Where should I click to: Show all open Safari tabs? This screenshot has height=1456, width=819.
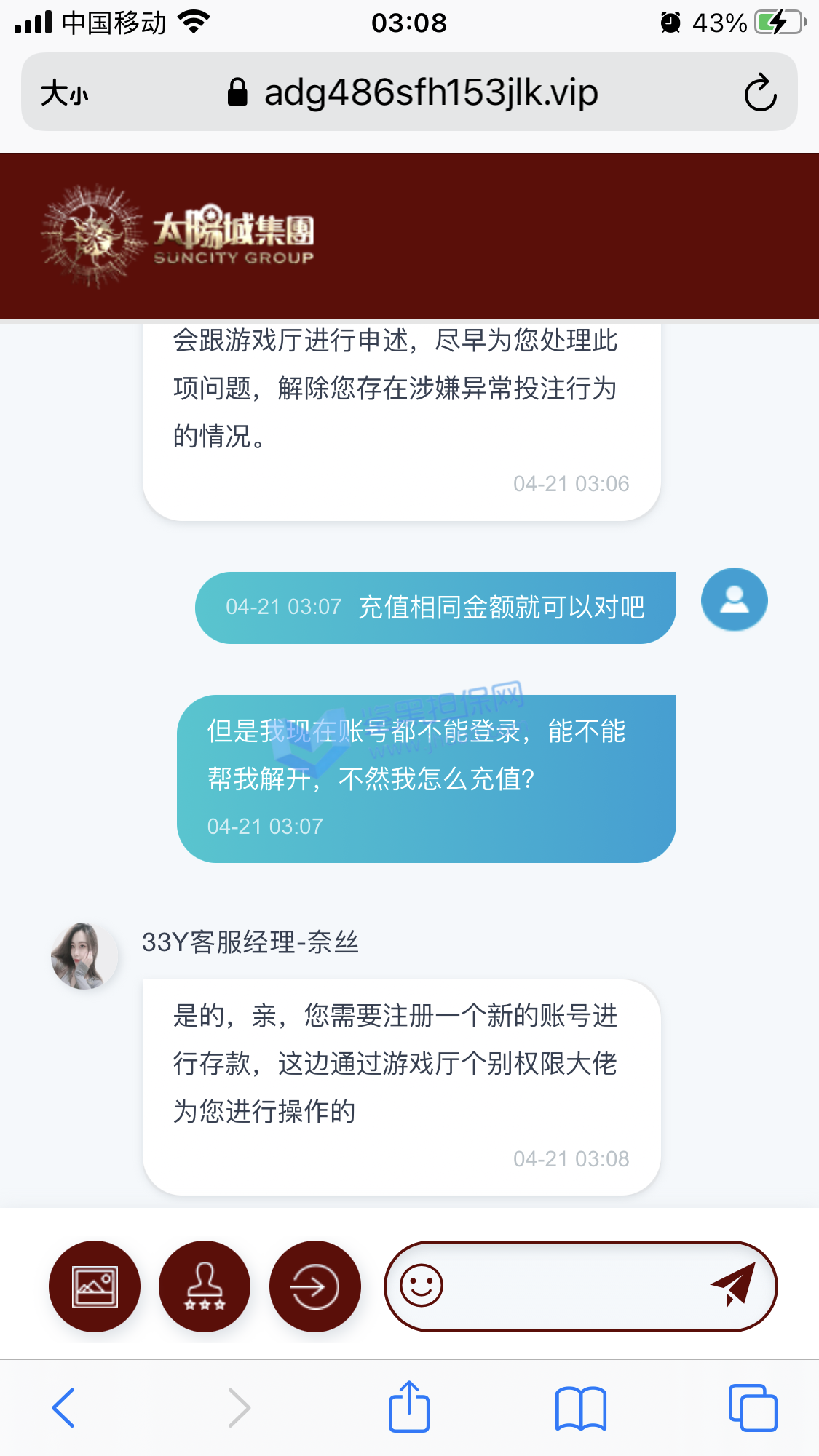tap(753, 1408)
